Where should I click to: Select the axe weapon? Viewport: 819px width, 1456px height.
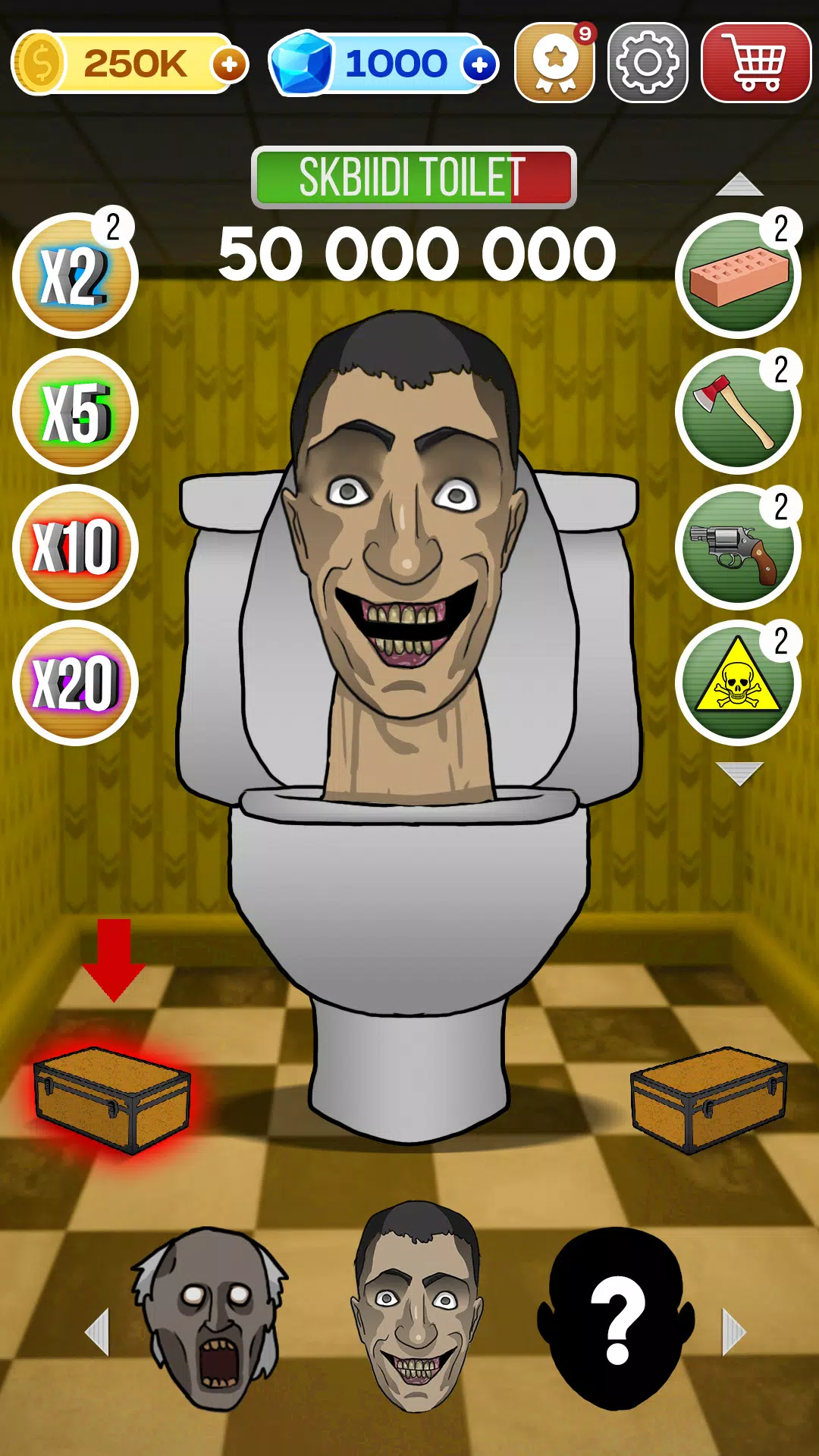[737, 412]
